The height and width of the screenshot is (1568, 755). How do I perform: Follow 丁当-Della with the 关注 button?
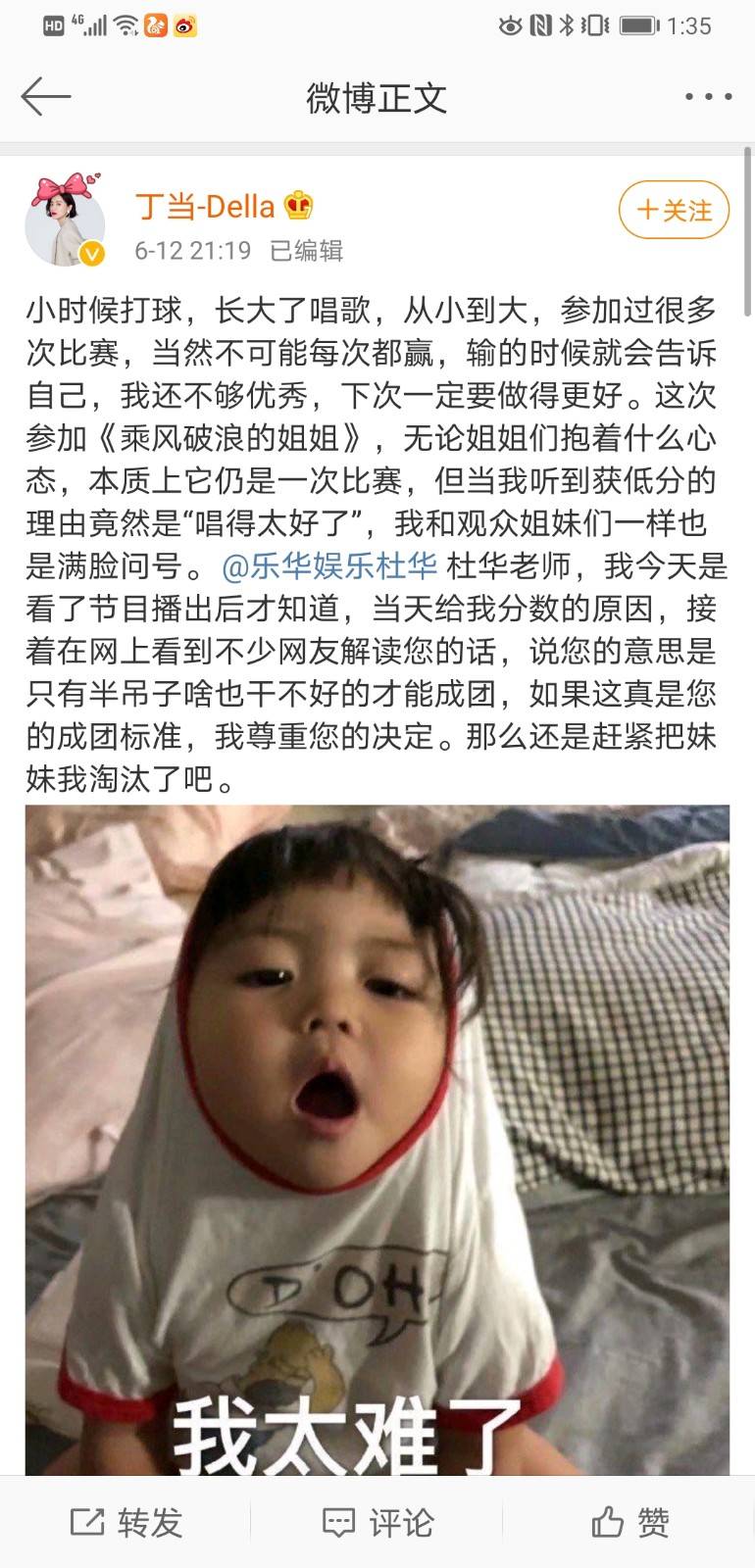674,211
